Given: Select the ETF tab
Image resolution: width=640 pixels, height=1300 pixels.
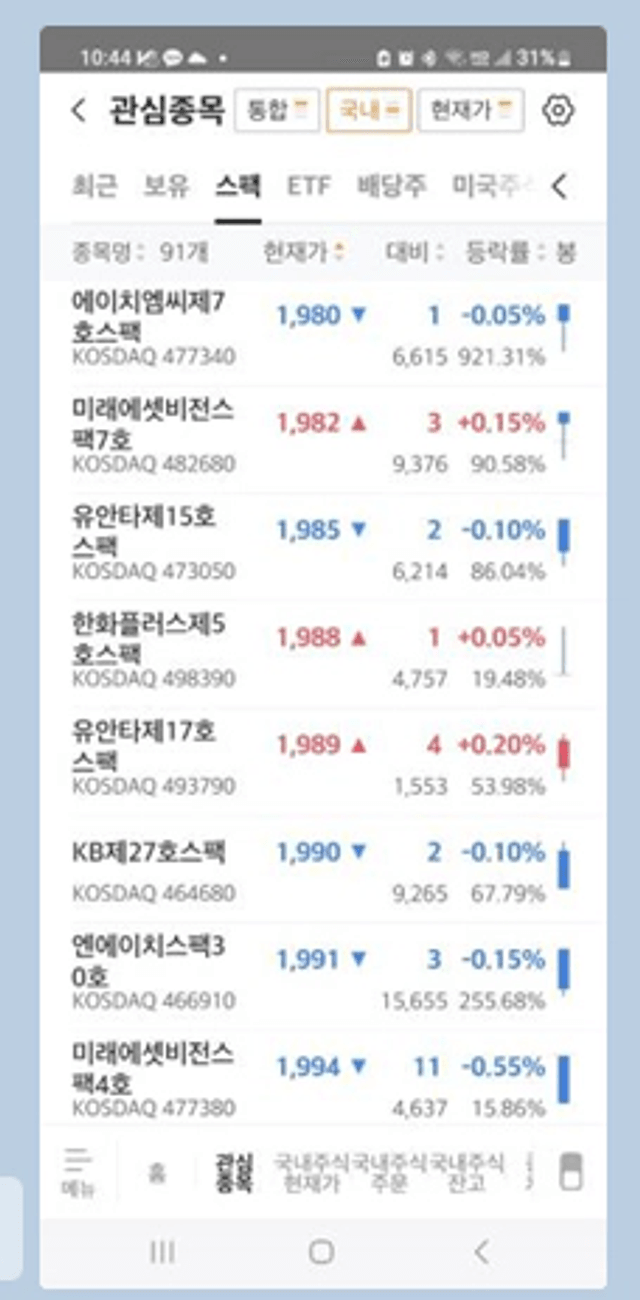Looking at the screenshot, I should (x=309, y=186).
